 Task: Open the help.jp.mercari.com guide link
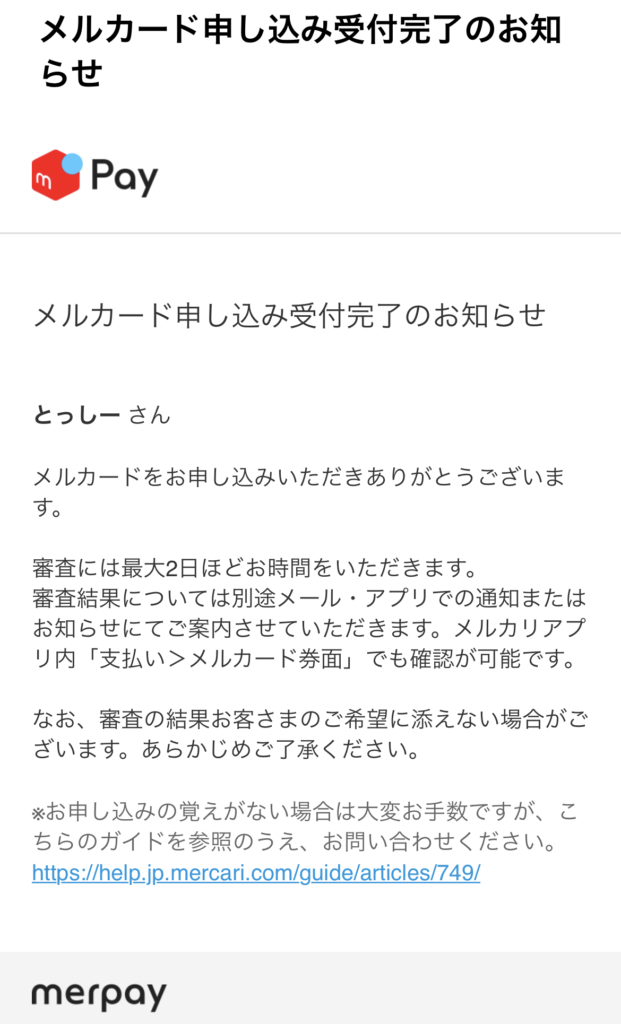pyautogui.click(x=256, y=872)
